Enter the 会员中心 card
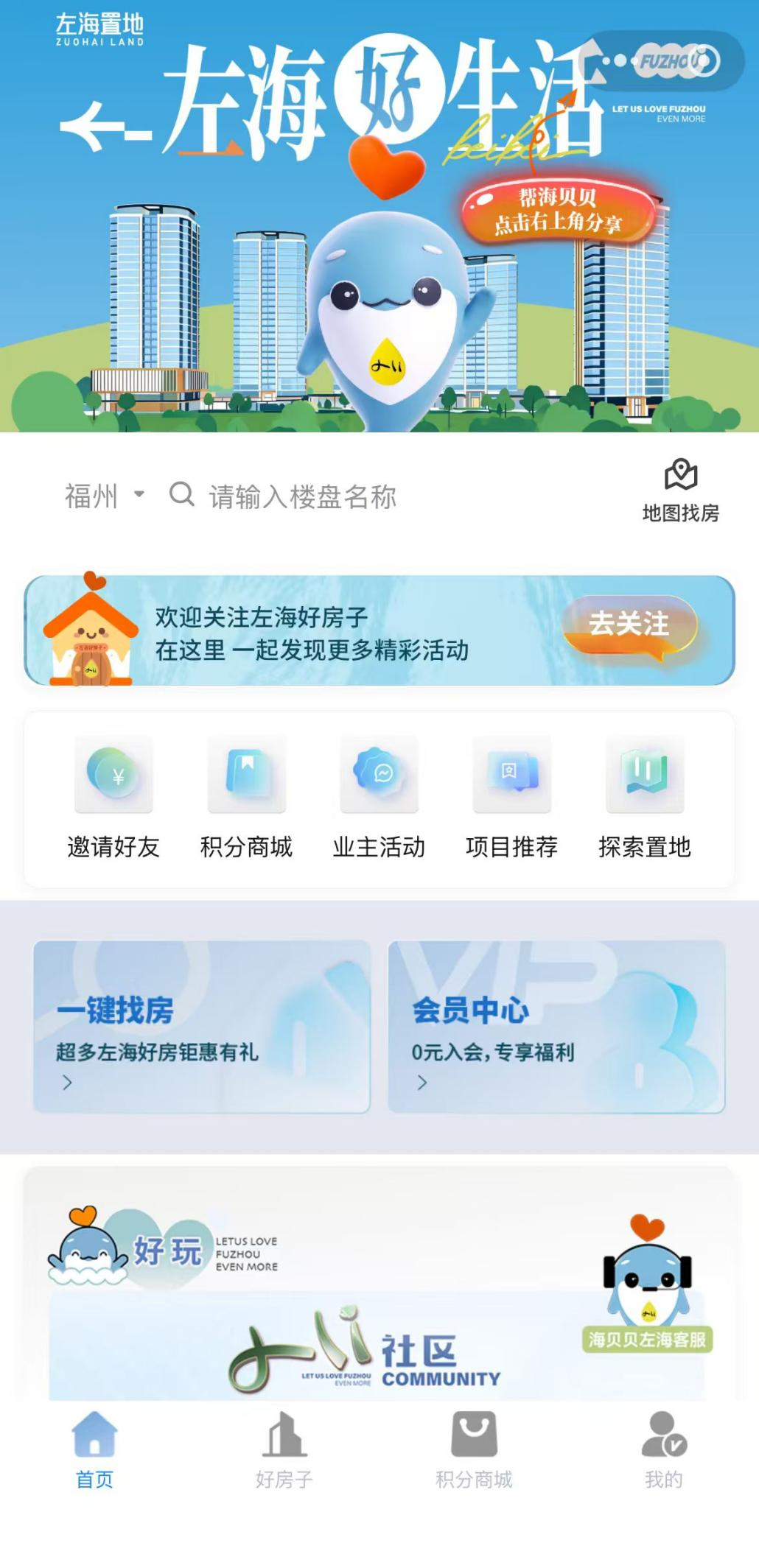Viewport: 759px width, 1568px height. tap(556, 1026)
